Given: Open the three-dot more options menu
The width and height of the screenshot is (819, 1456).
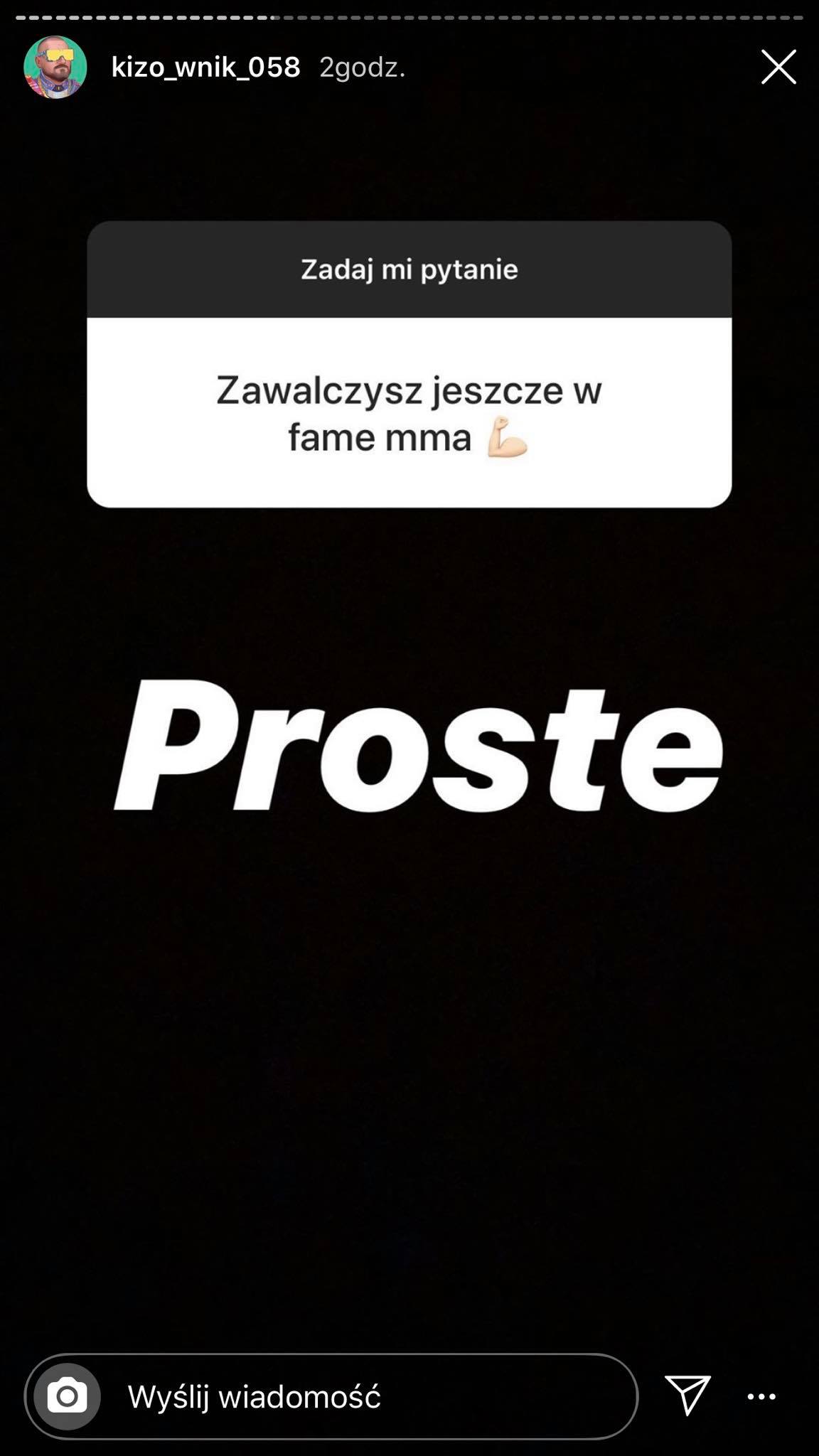Looking at the screenshot, I should coord(761,1397).
